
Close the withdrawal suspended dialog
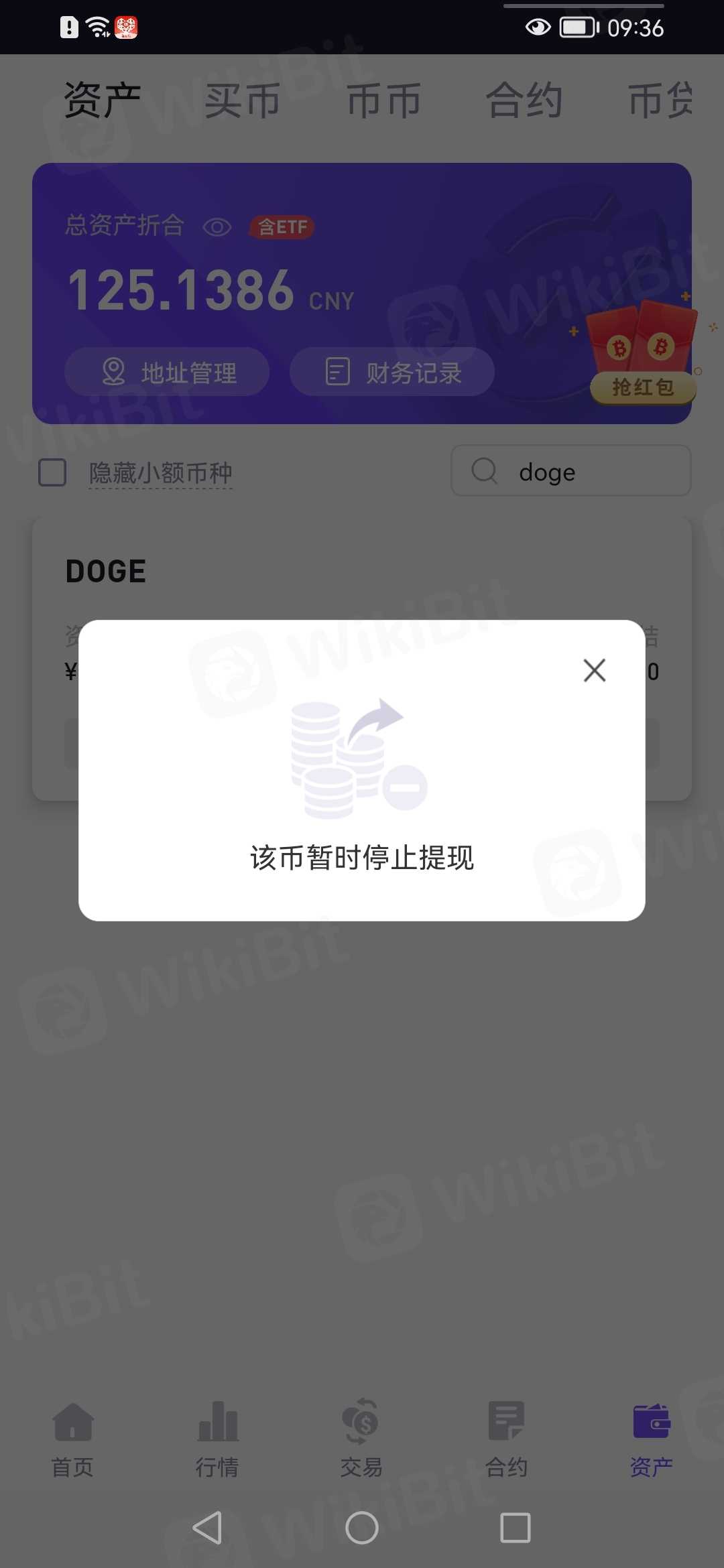coord(594,670)
